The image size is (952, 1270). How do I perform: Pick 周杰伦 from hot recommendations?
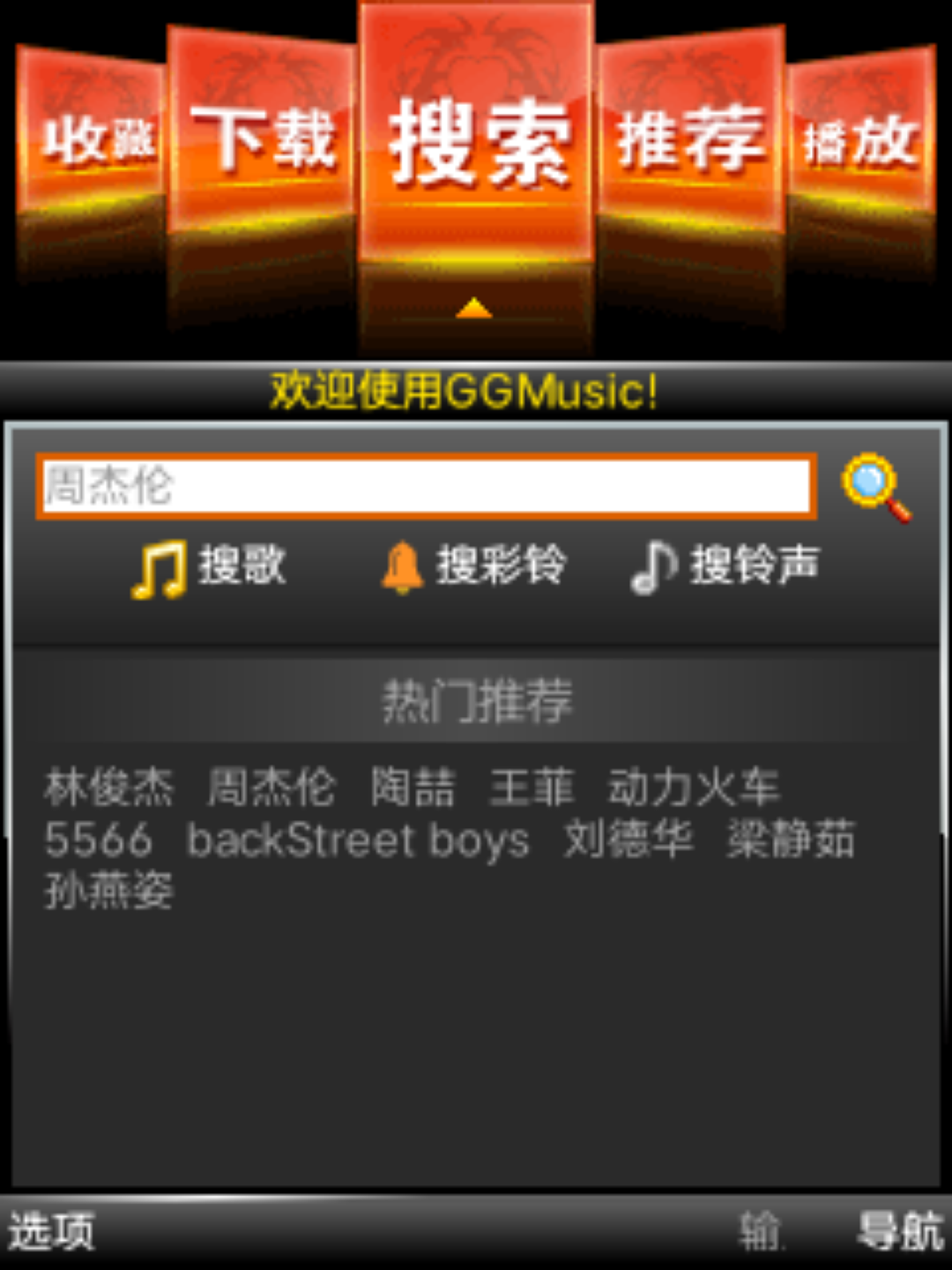[x=271, y=787]
